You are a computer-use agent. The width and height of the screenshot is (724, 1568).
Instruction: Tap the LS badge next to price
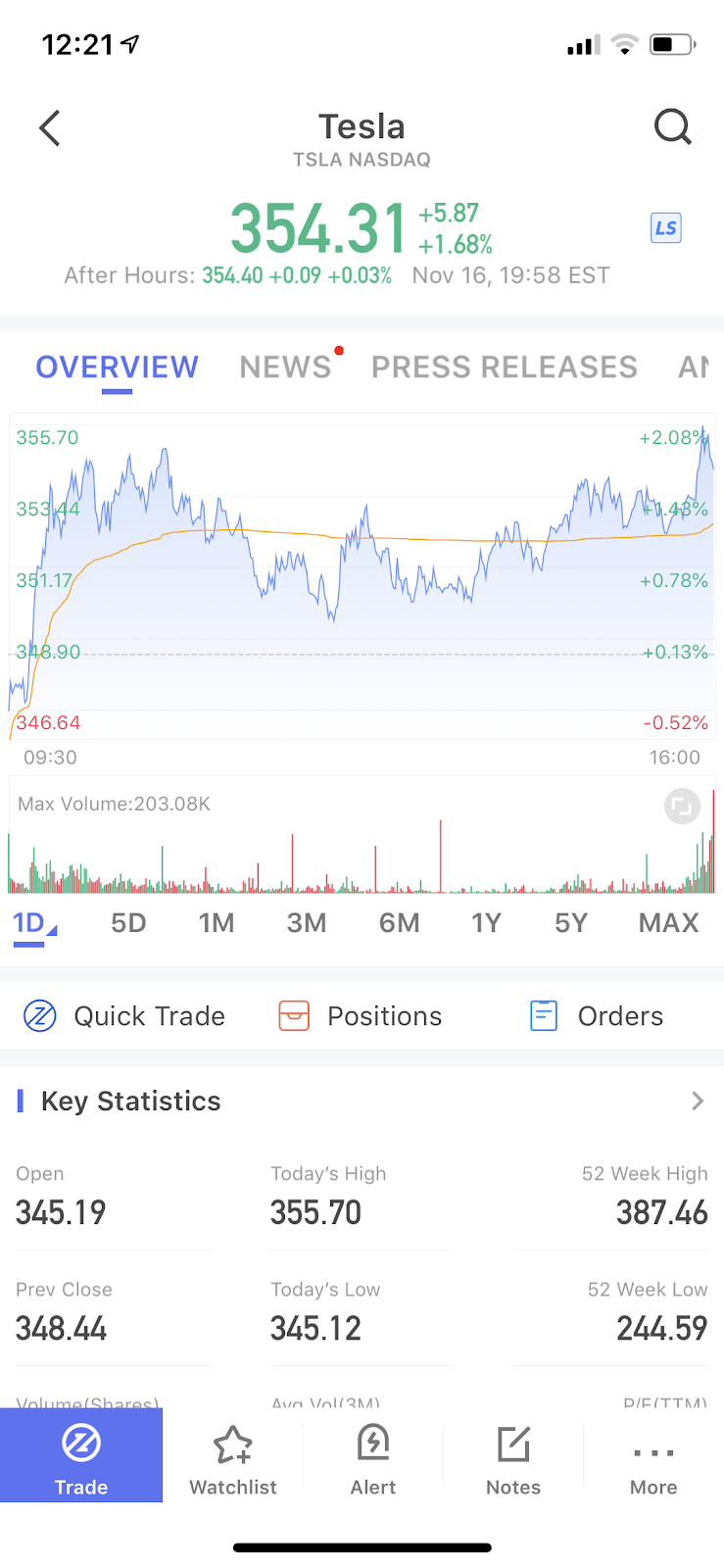point(666,228)
